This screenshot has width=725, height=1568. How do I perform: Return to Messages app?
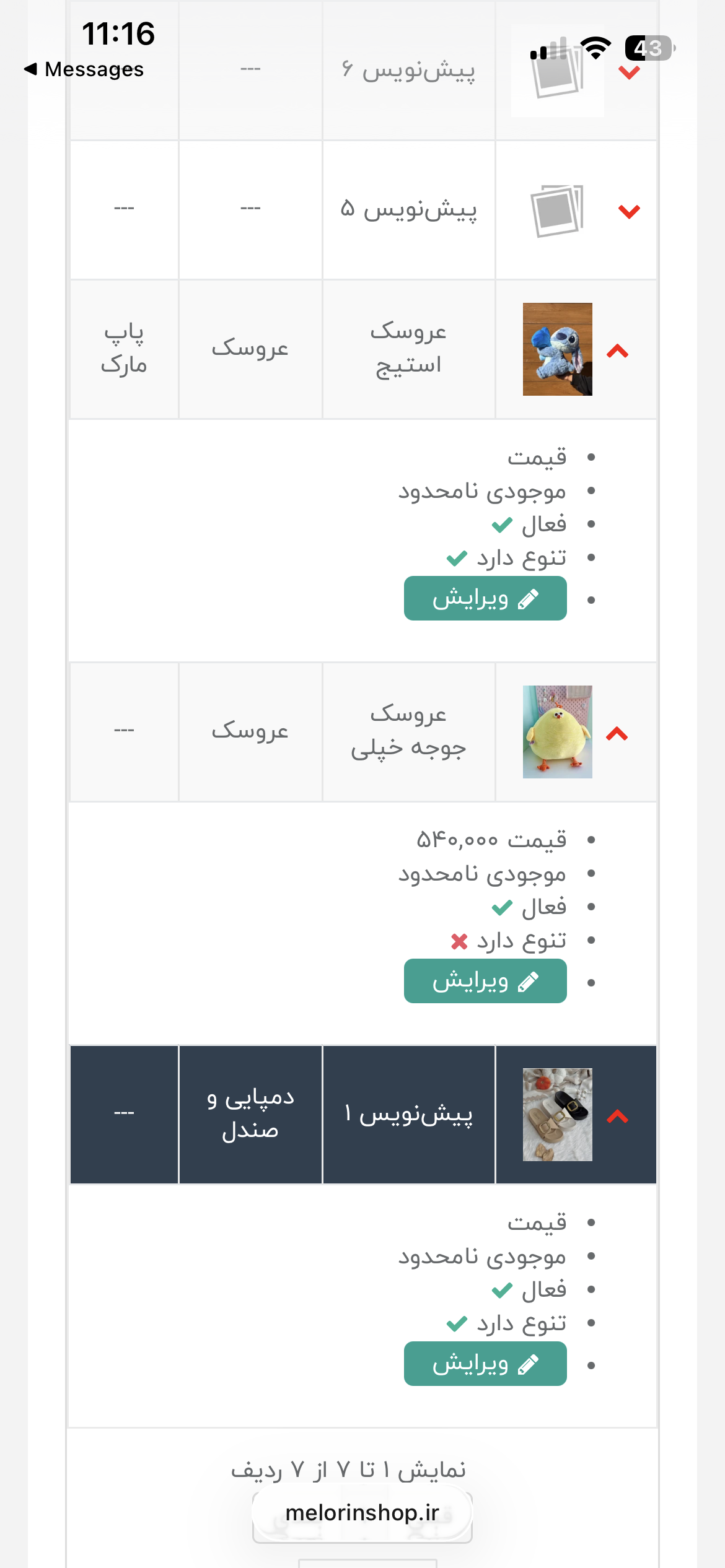click(x=84, y=69)
